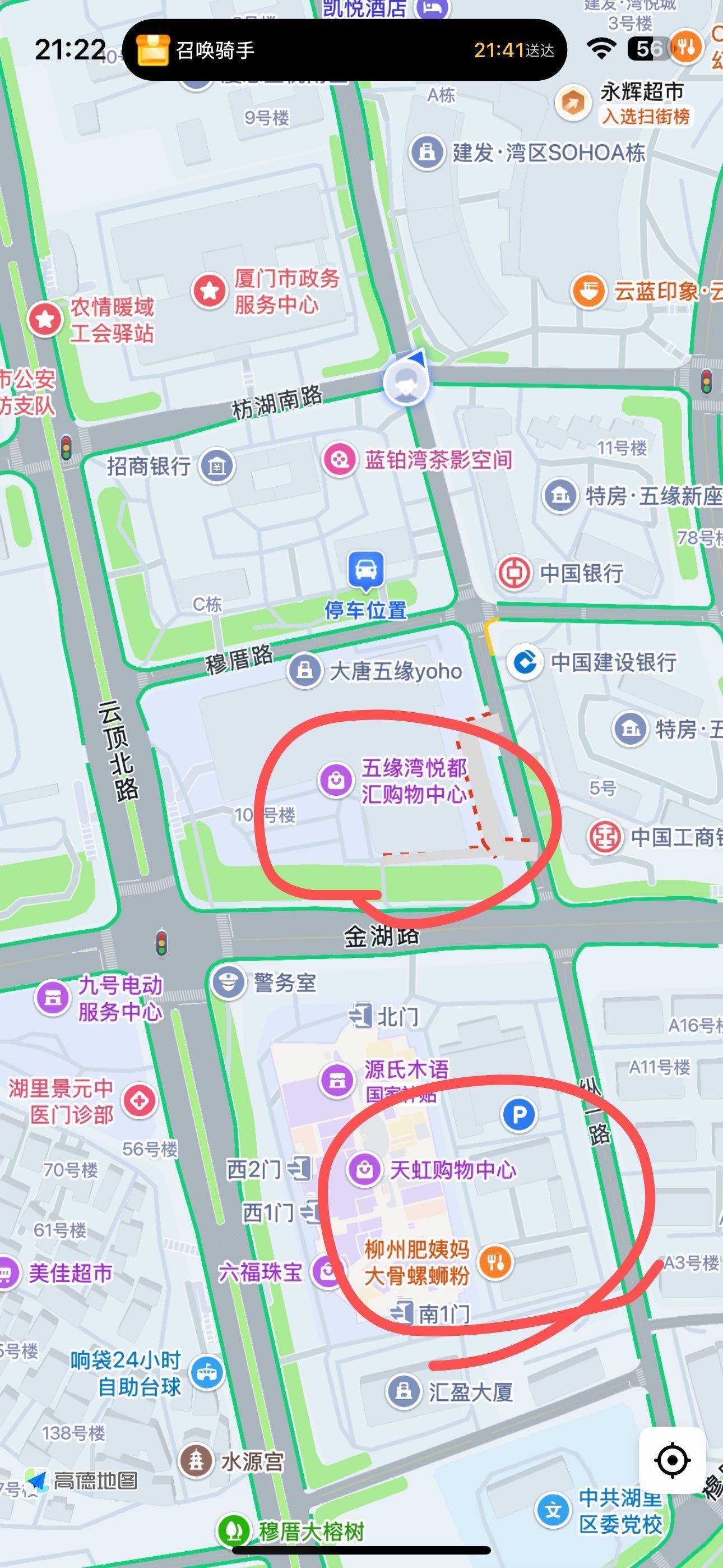The width and height of the screenshot is (723, 1568).
Task: Select the 警务室 police marker
Action: [228, 982]
